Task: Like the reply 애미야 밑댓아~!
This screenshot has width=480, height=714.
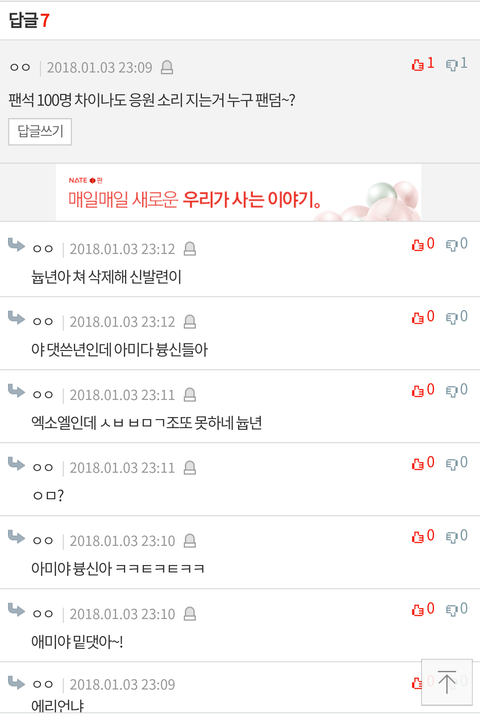Action: pos(423,609)
